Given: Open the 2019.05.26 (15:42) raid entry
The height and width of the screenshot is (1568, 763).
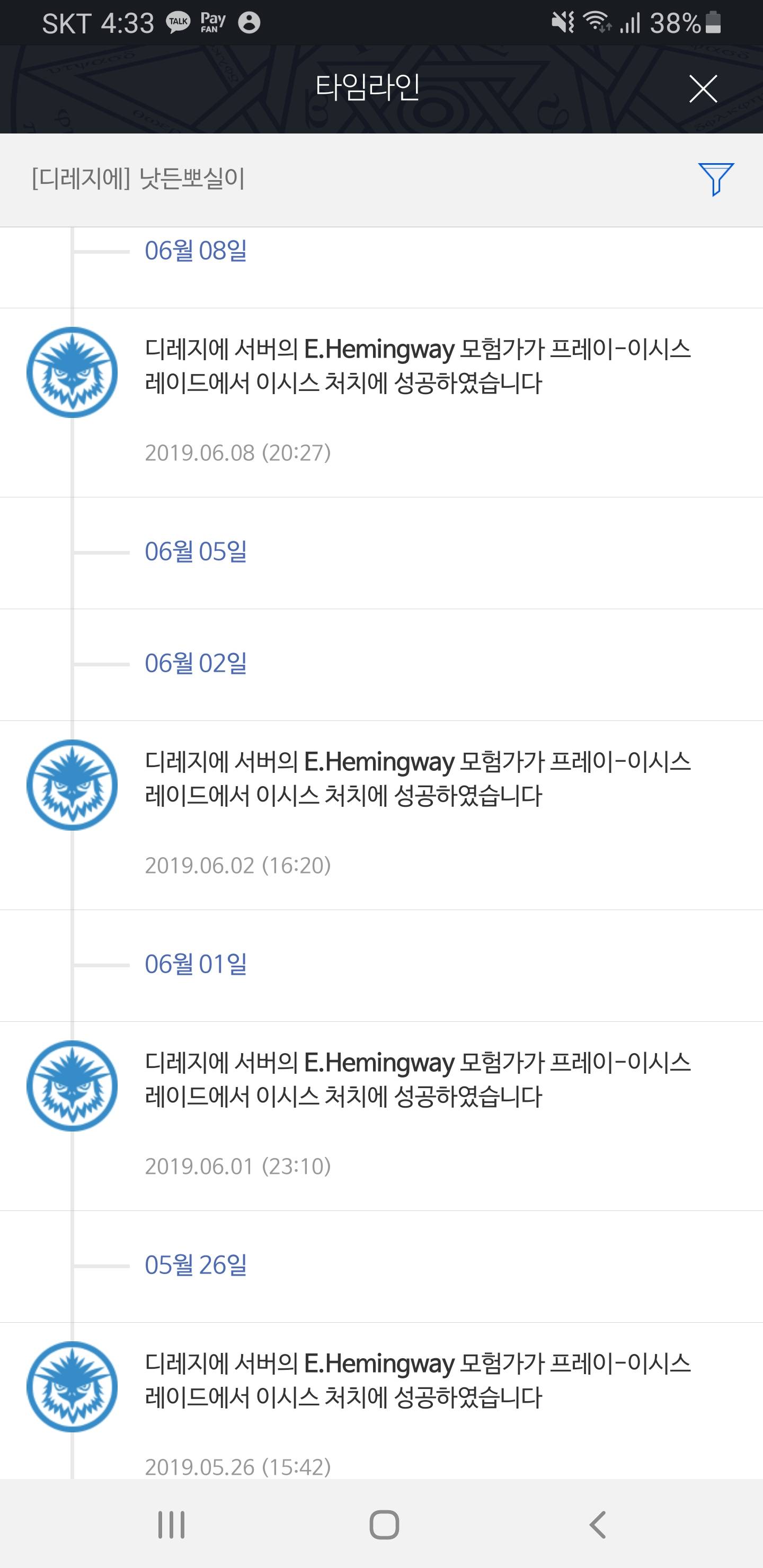Looking at the screenshot, I should [418, 1380].
